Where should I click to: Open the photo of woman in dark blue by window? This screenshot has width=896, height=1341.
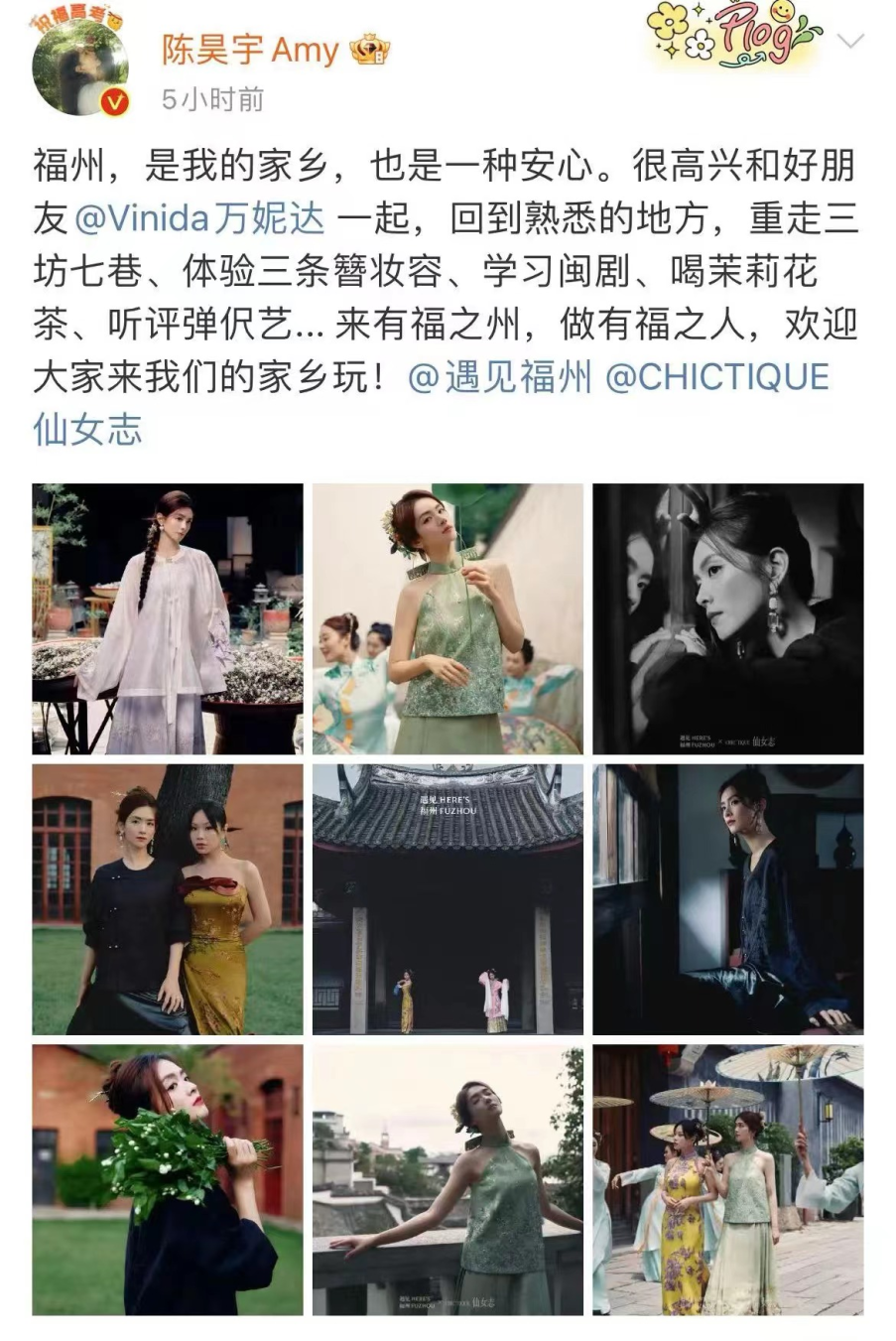(727, 899)
